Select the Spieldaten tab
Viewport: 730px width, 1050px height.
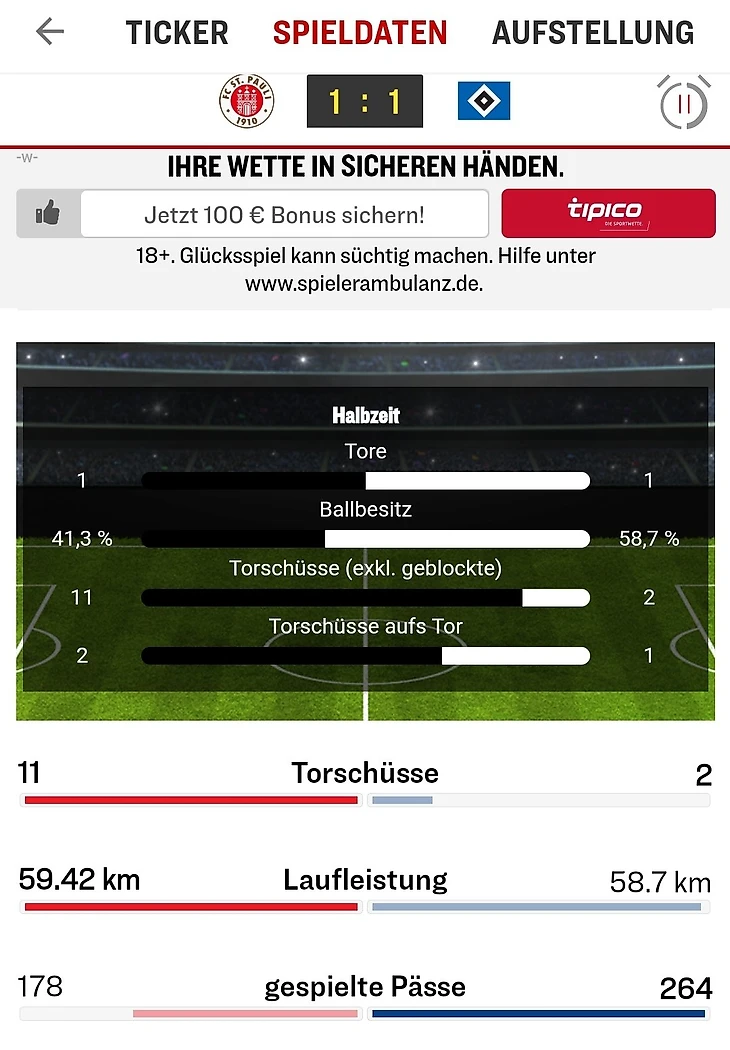[x=360, y=33]
